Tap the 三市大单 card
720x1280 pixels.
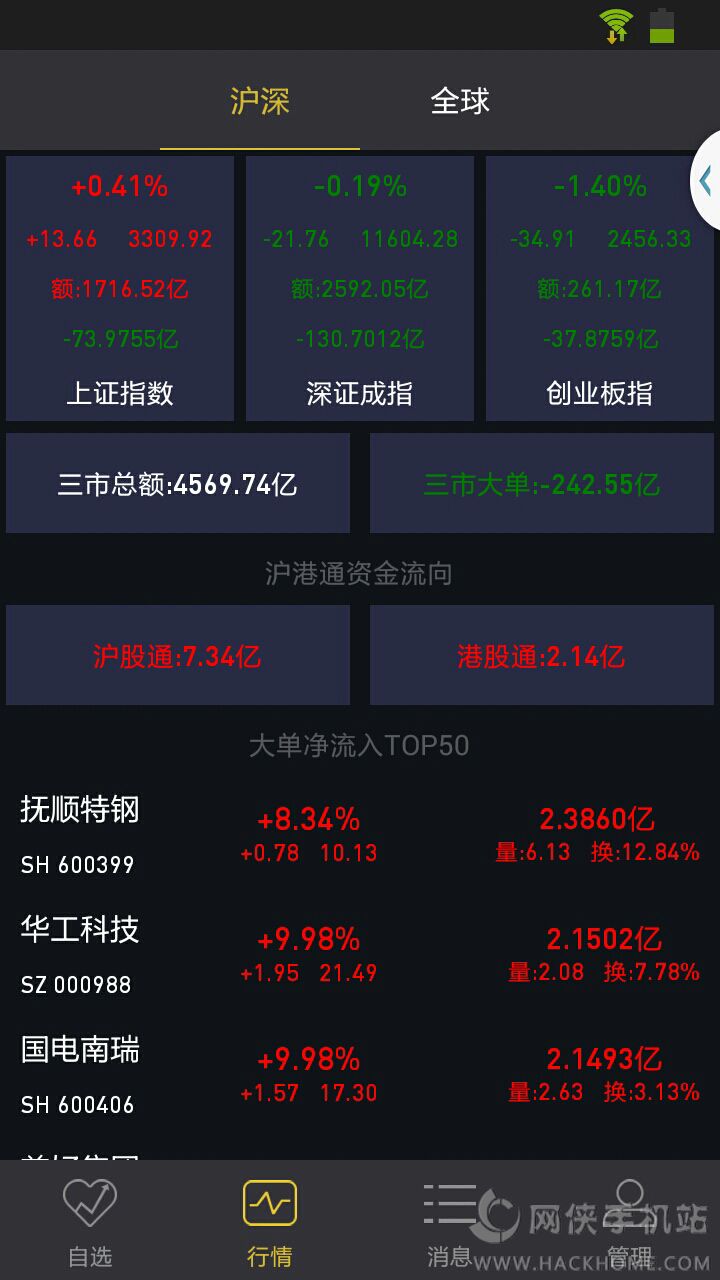click(542, 483)
